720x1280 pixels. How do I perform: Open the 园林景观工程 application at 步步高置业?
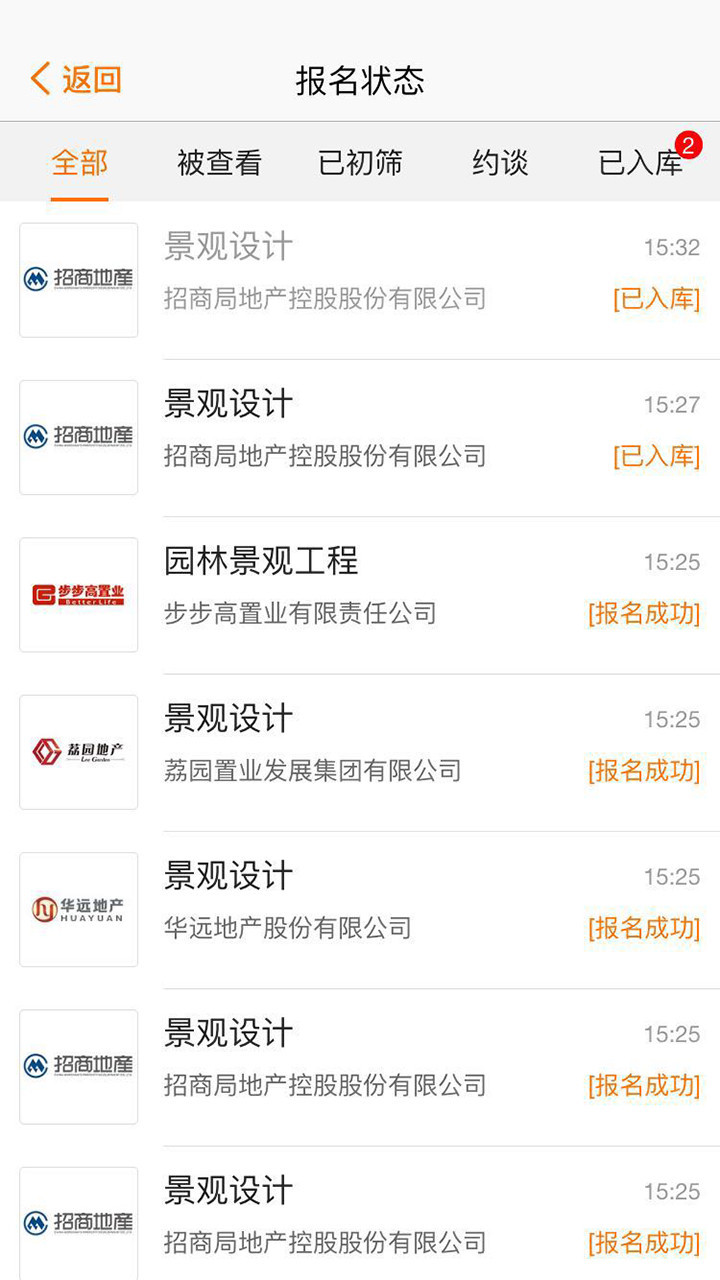(x=400, y=587)
